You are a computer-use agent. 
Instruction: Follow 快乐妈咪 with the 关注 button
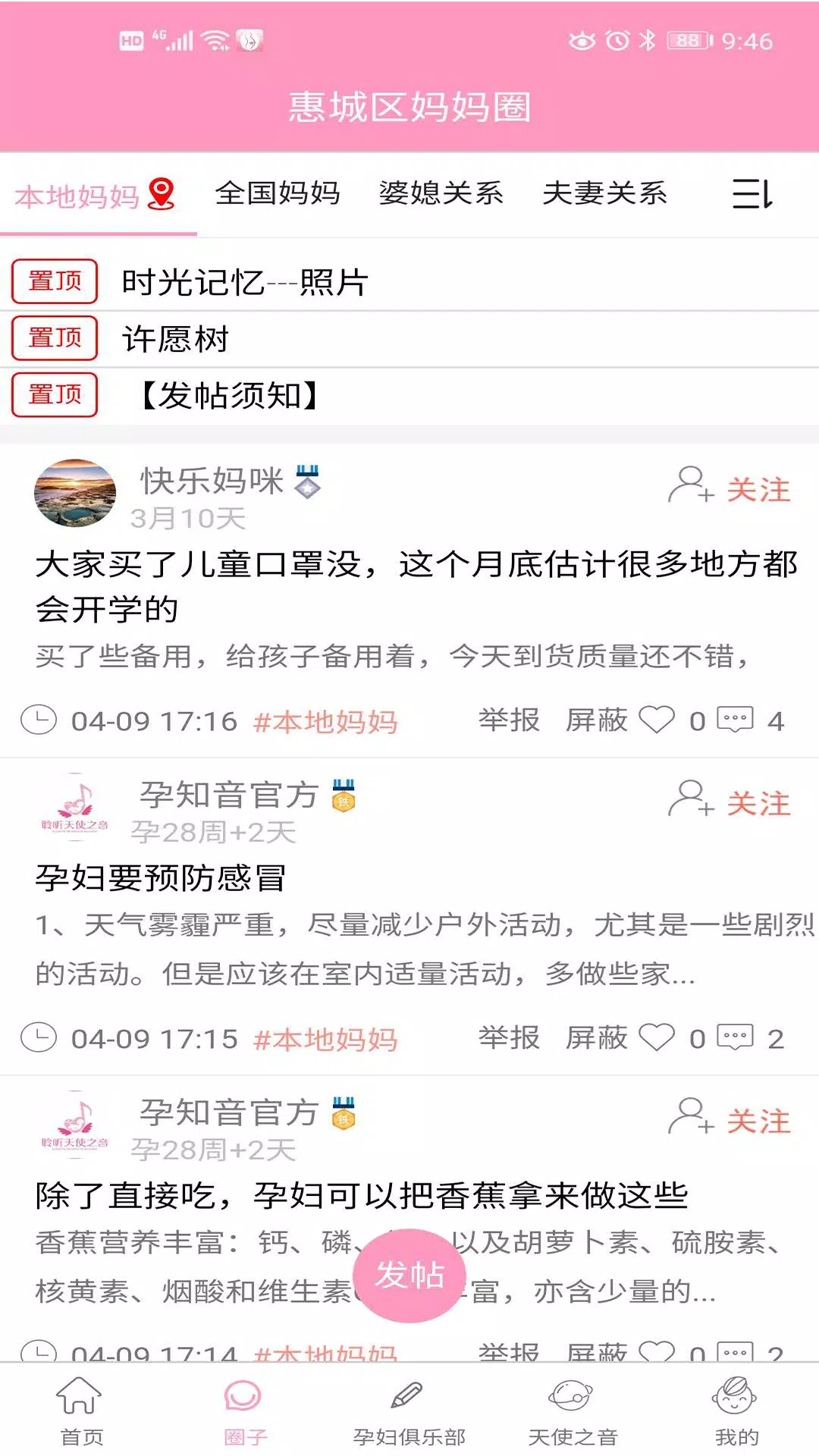[x=730, y=489]
